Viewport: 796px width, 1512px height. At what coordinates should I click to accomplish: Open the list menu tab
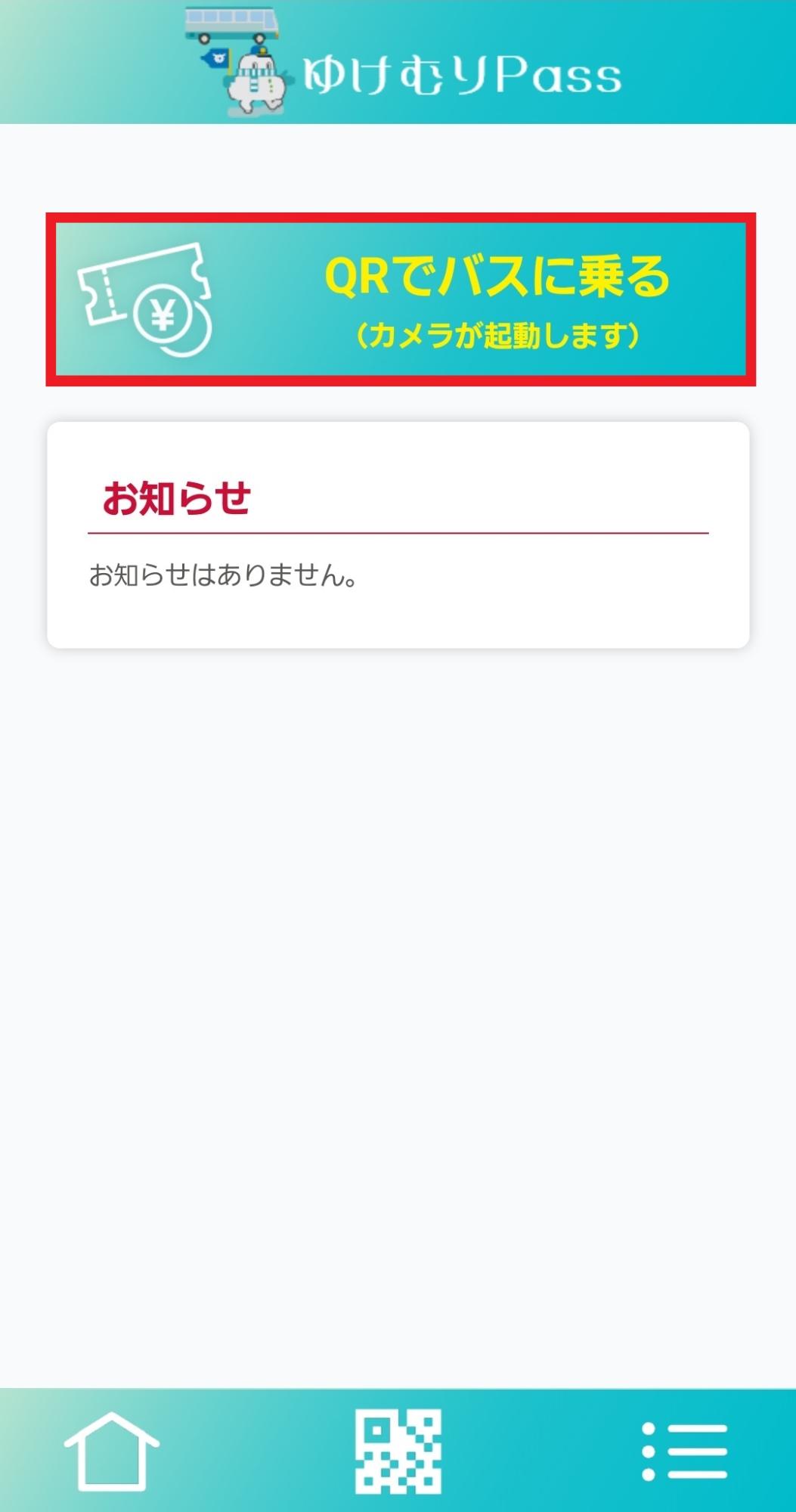tap(684, 1452)
